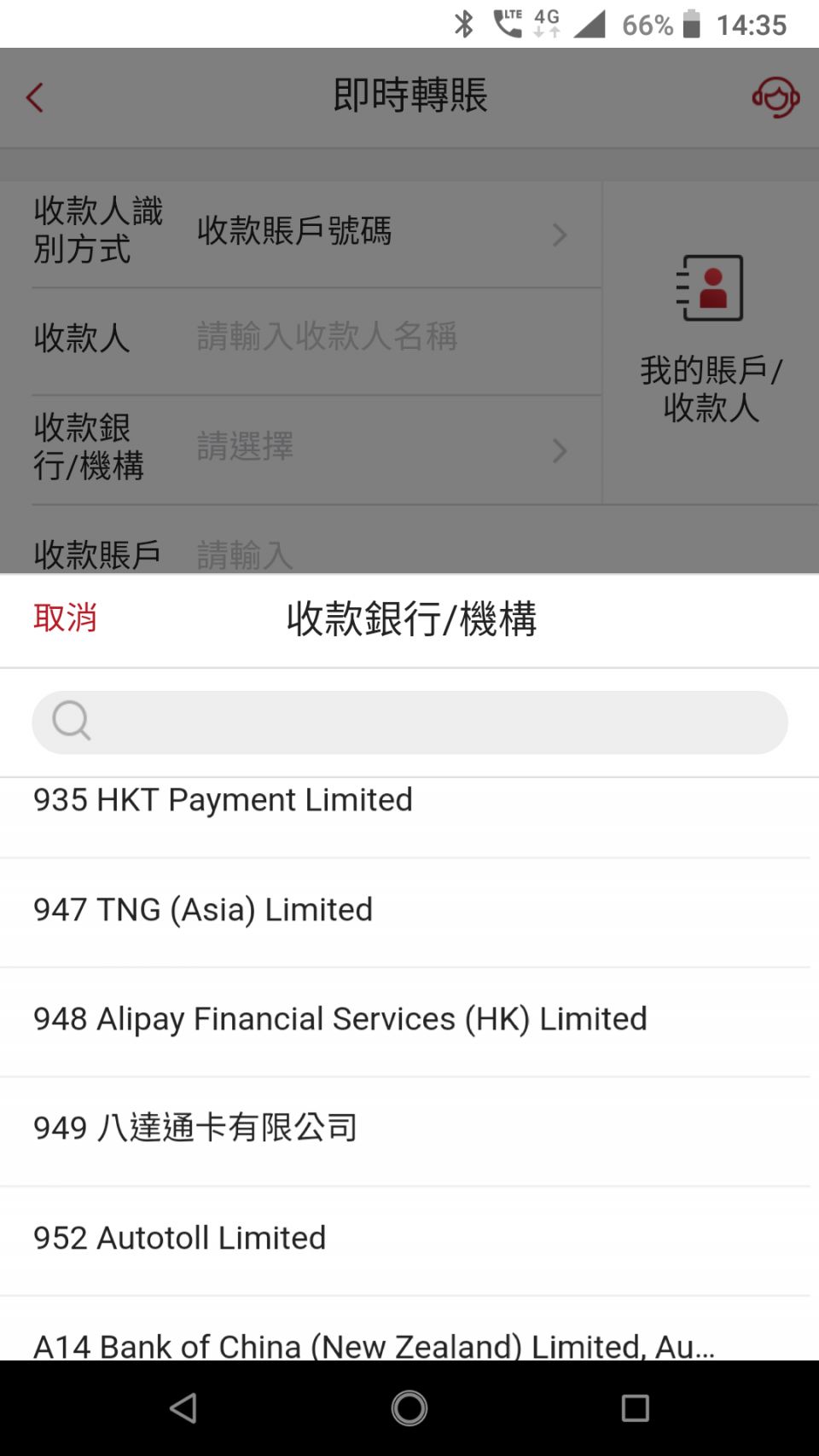Tap the magnifying glass in the search bar
Viewport: 819px width, 1456px height.
[x=70, y=722]
